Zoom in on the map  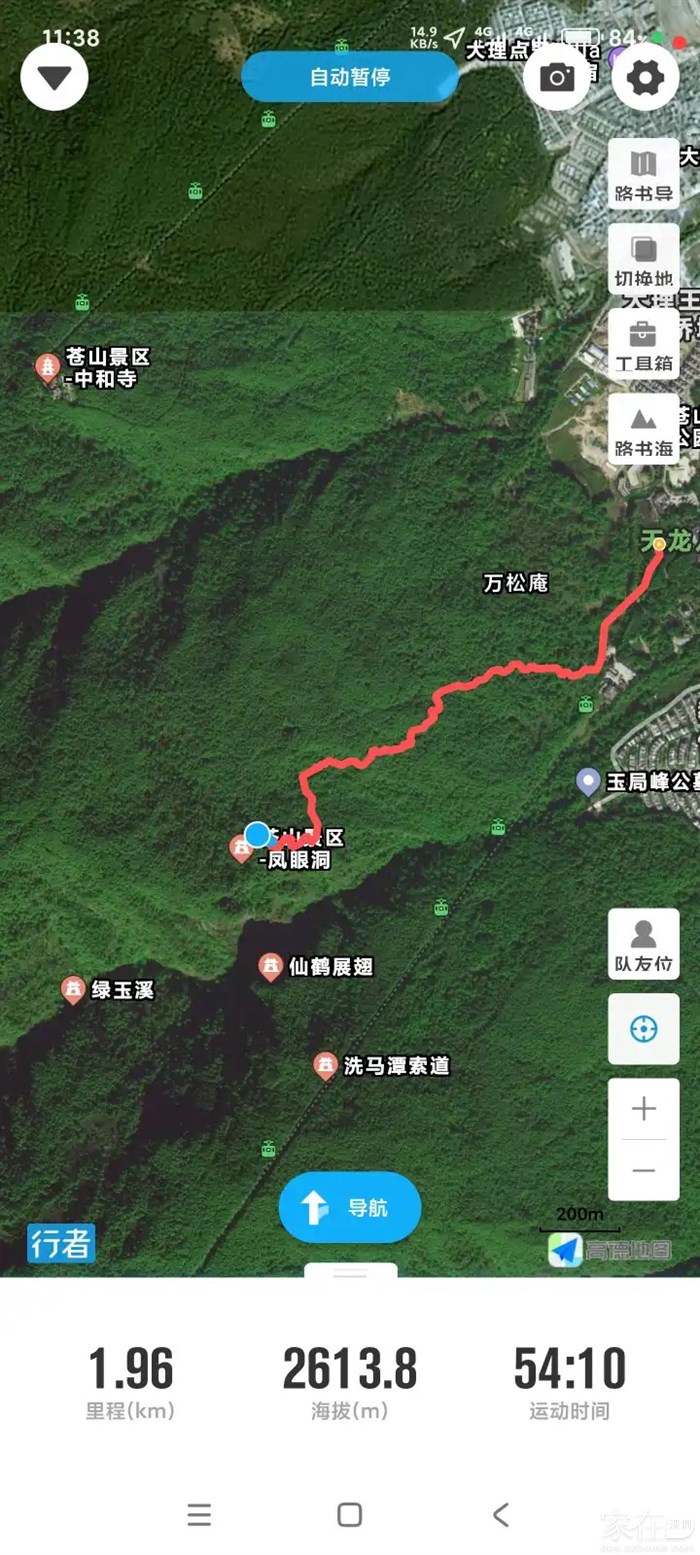coord(644,1108)
